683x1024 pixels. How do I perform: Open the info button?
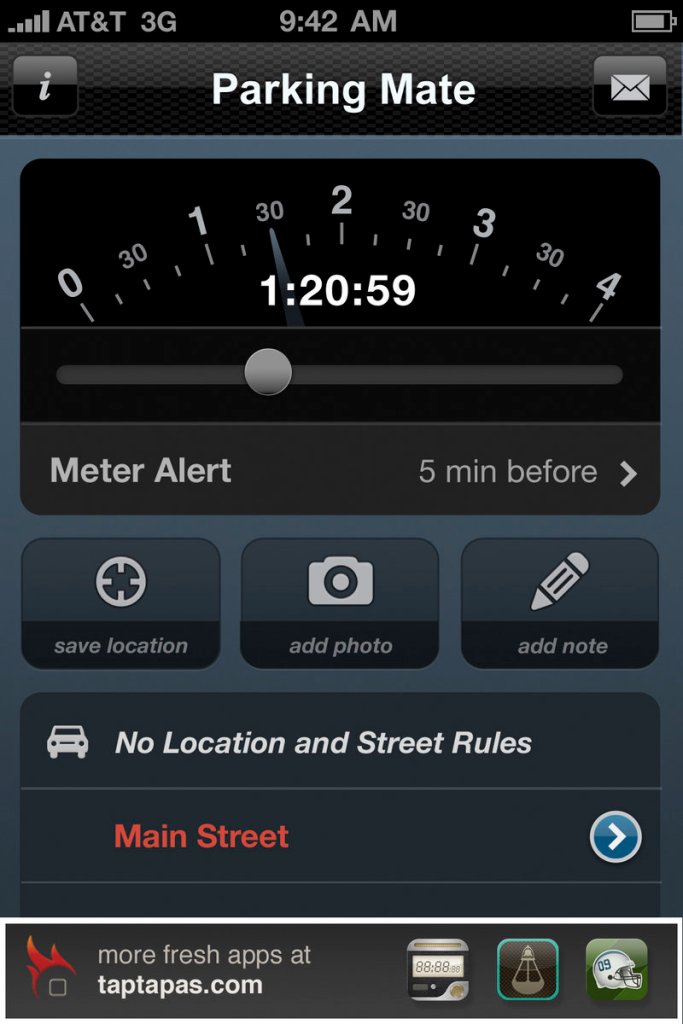click(x=44, y=88)
